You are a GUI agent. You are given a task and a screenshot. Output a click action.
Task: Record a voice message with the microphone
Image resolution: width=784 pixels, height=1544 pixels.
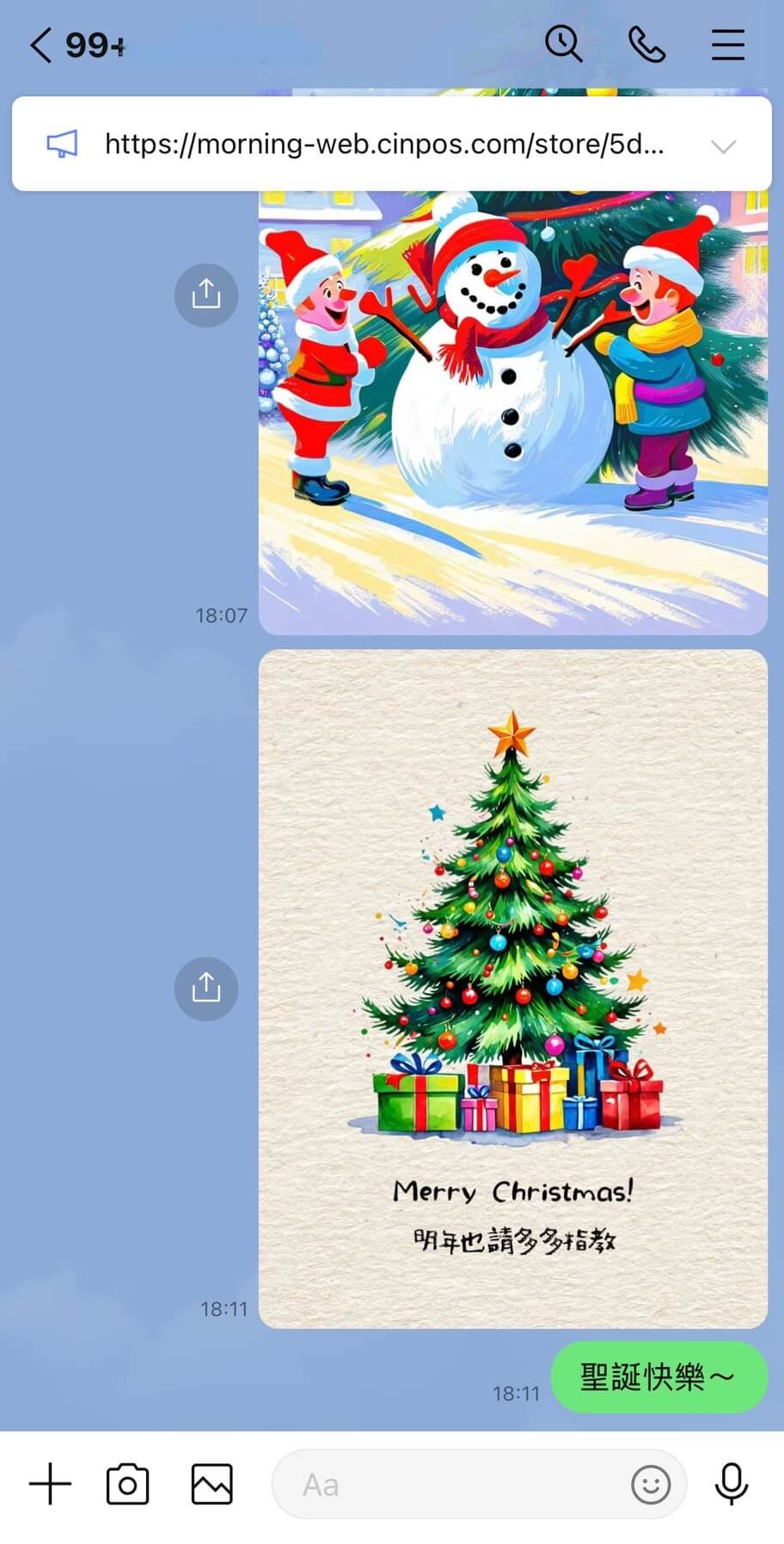pyautogui.click(x=732, y=1484)
